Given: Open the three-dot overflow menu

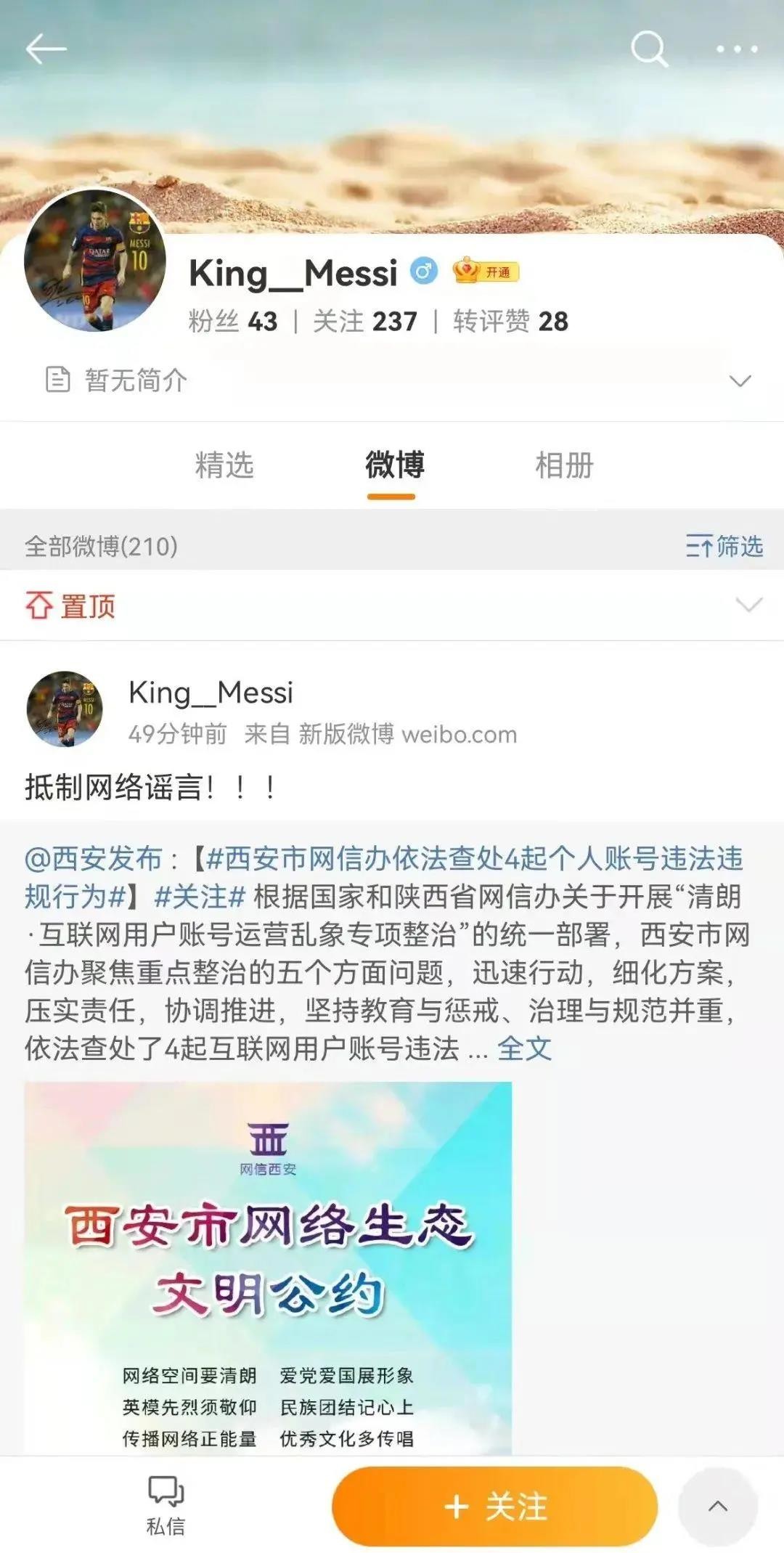Looking at the screenshot, I should click(x=736, y=49).
